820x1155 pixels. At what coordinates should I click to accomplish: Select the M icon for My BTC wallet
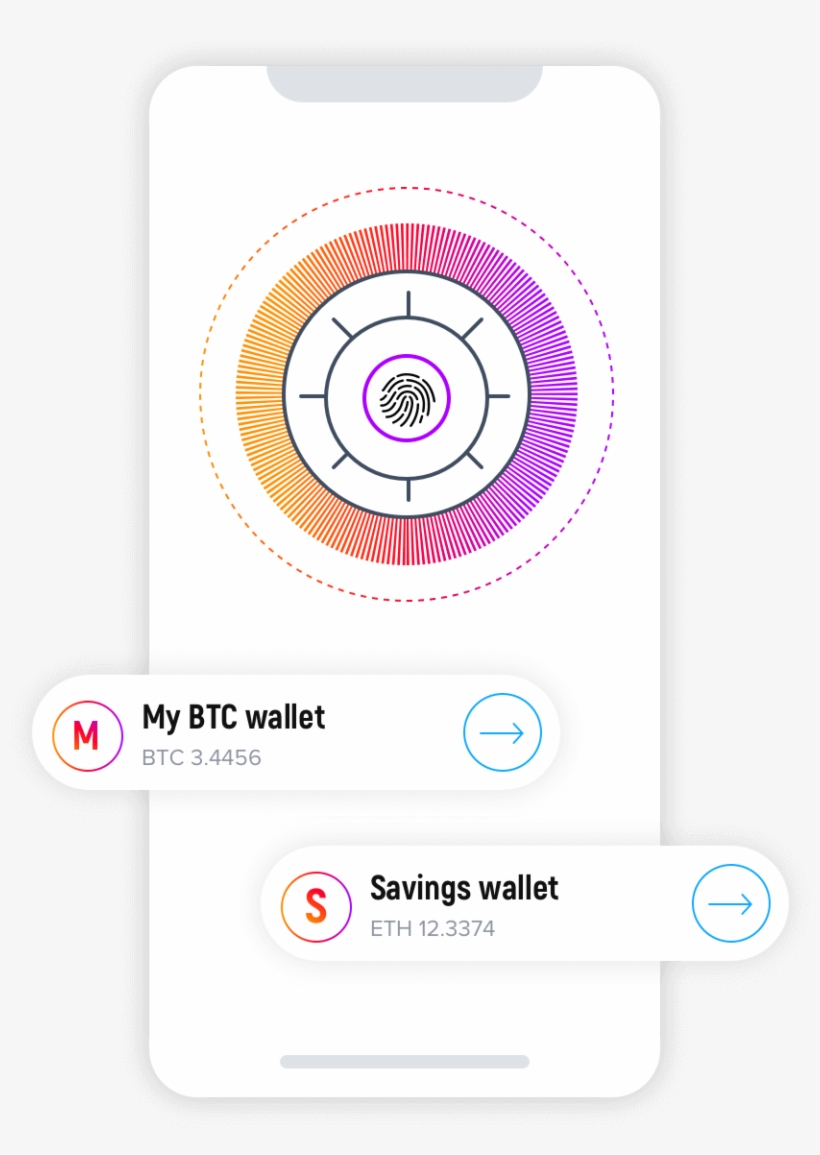[x=85, y=733]
